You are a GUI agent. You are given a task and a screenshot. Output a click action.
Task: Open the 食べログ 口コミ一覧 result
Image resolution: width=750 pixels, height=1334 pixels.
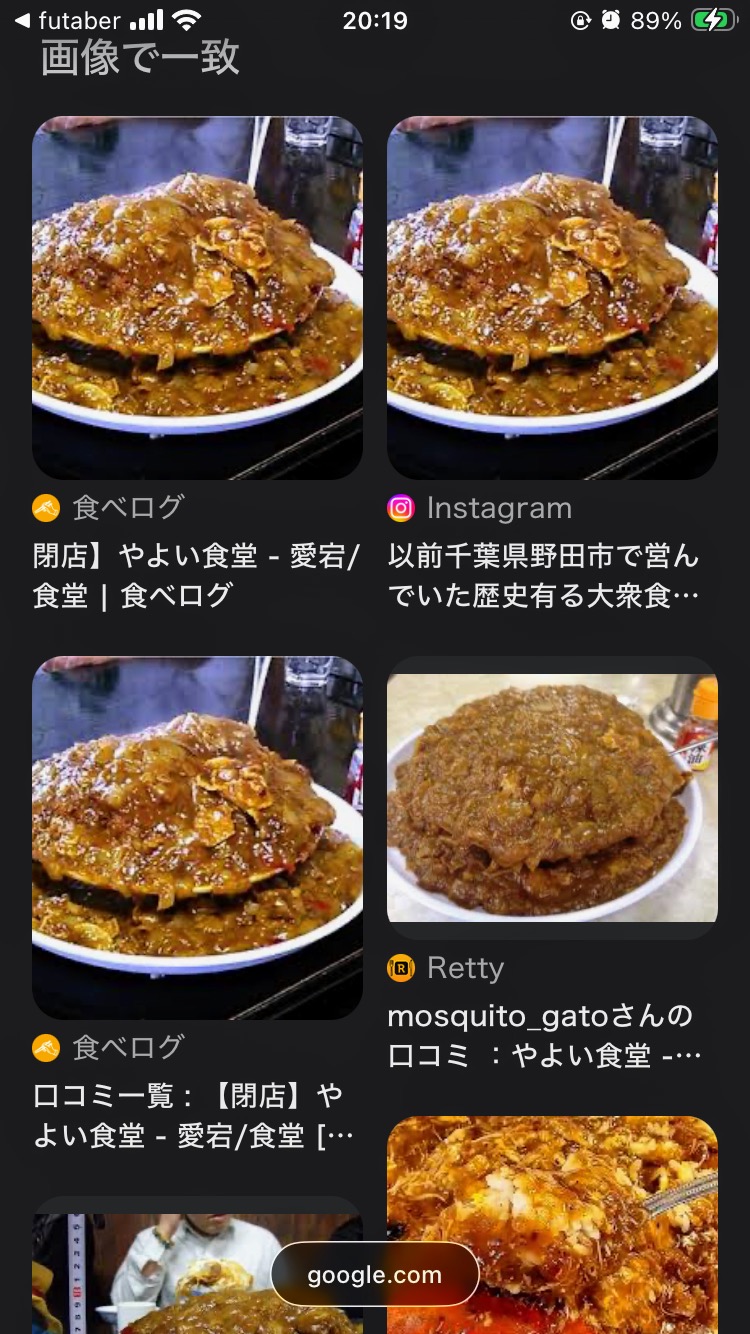(197, 1115)
